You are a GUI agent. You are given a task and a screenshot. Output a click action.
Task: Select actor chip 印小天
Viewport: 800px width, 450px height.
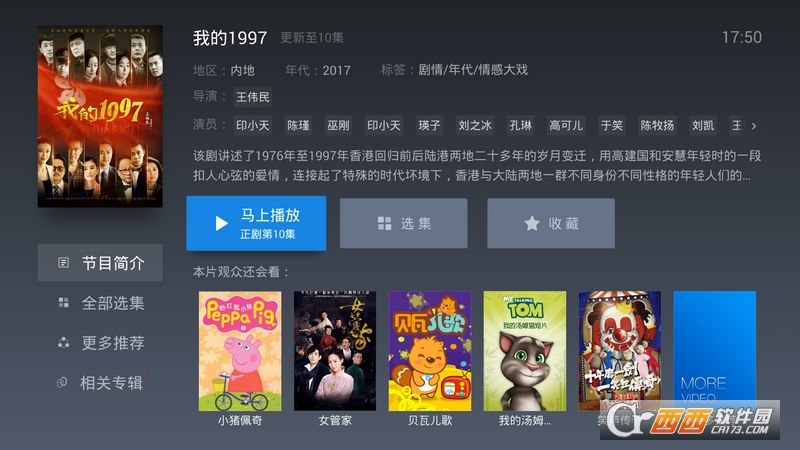coord(252,126)
